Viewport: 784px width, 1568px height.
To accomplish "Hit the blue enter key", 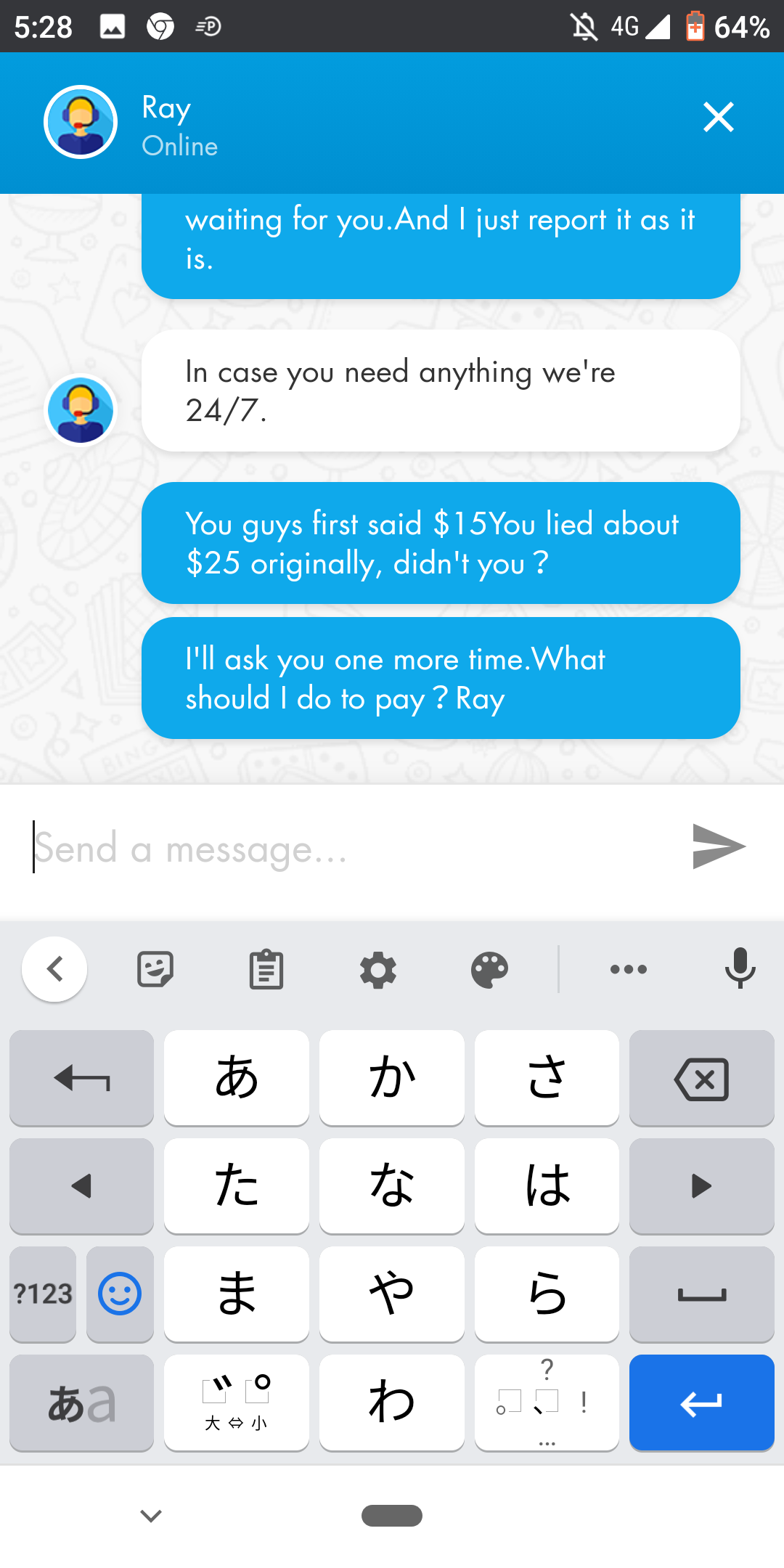I will [701, 1403].
